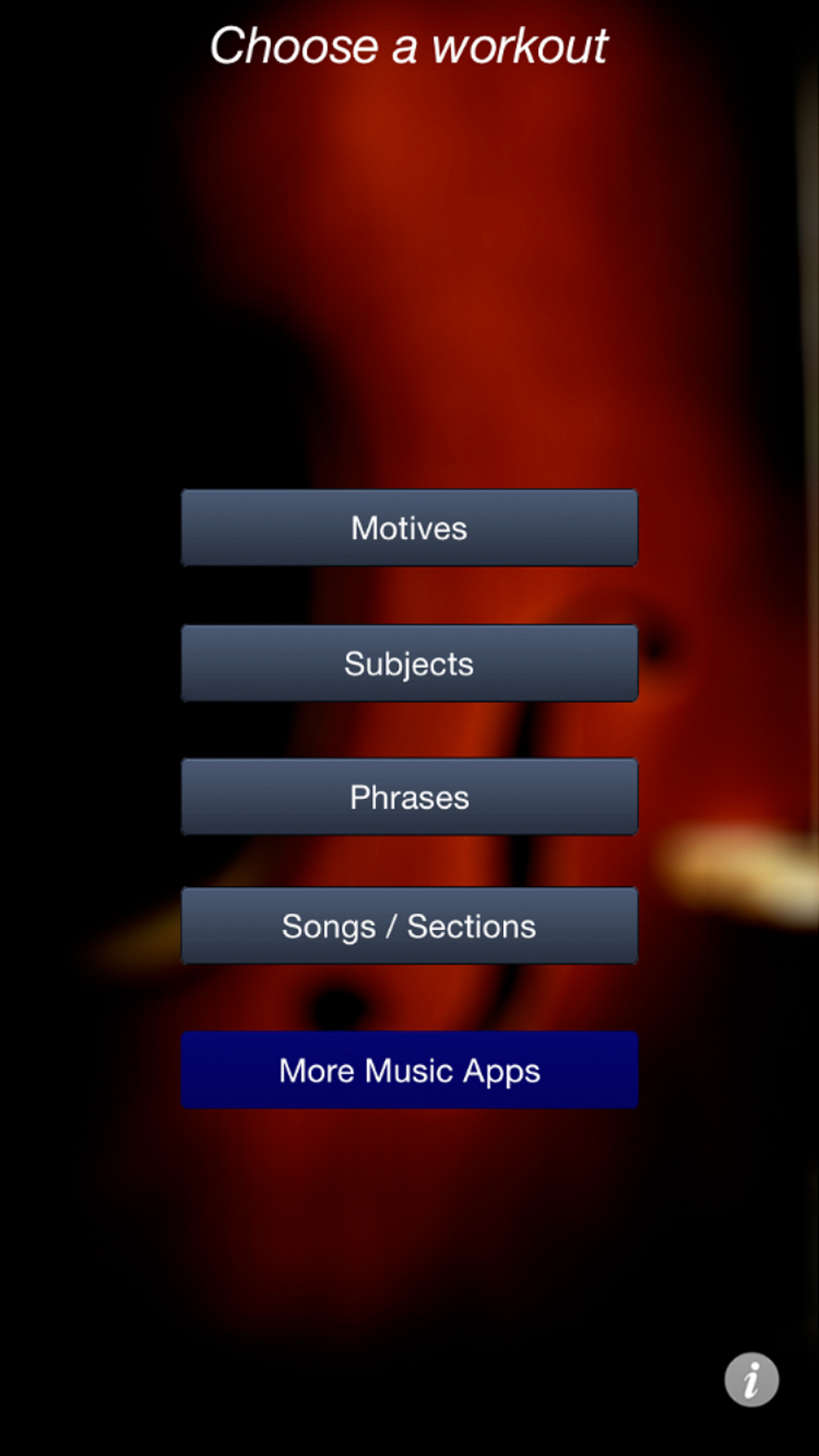819x1456 pixels.
Task: Tap More Music Apps
Action: [x=409, y=1070]
